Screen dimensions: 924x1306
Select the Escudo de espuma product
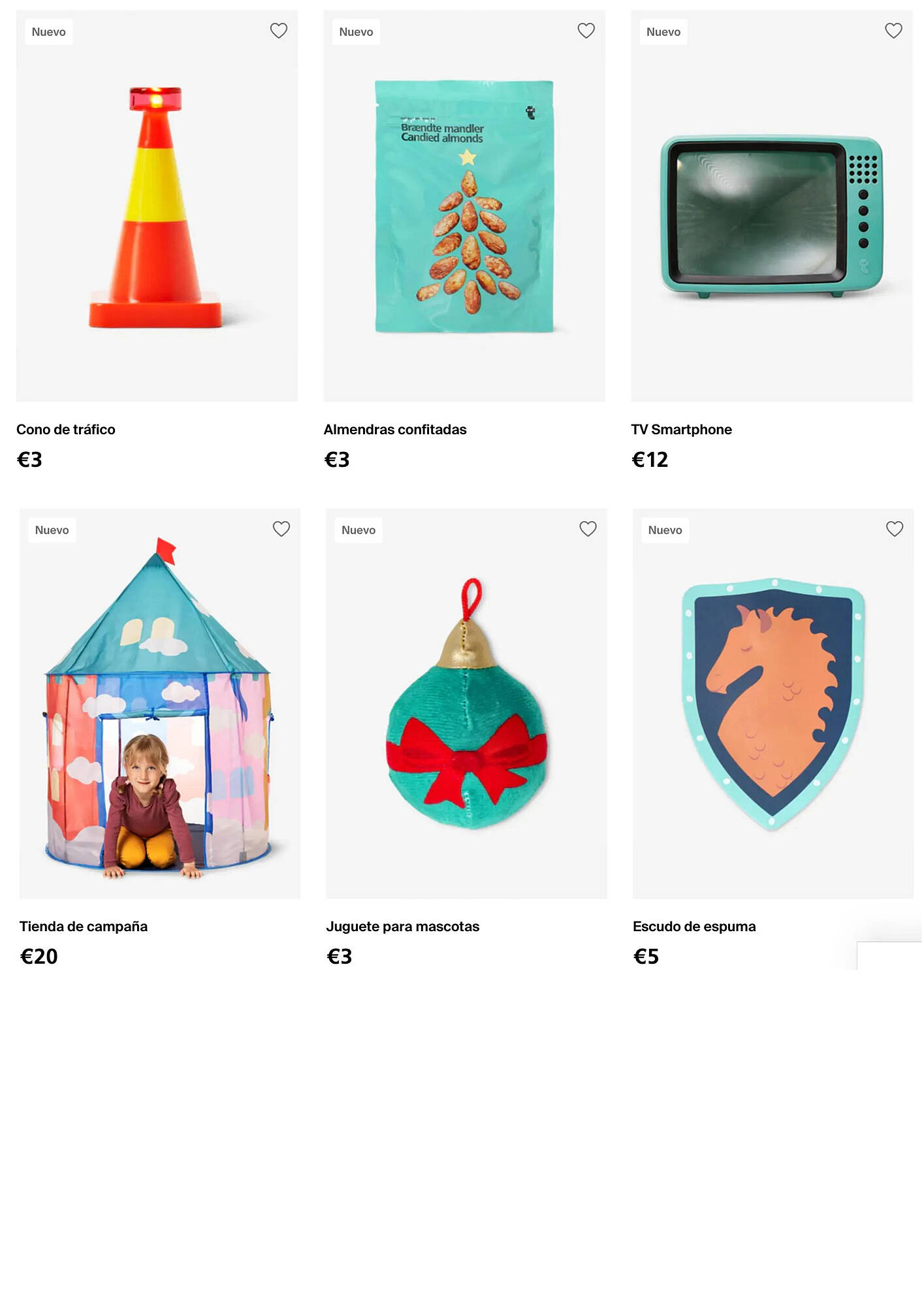773,703
